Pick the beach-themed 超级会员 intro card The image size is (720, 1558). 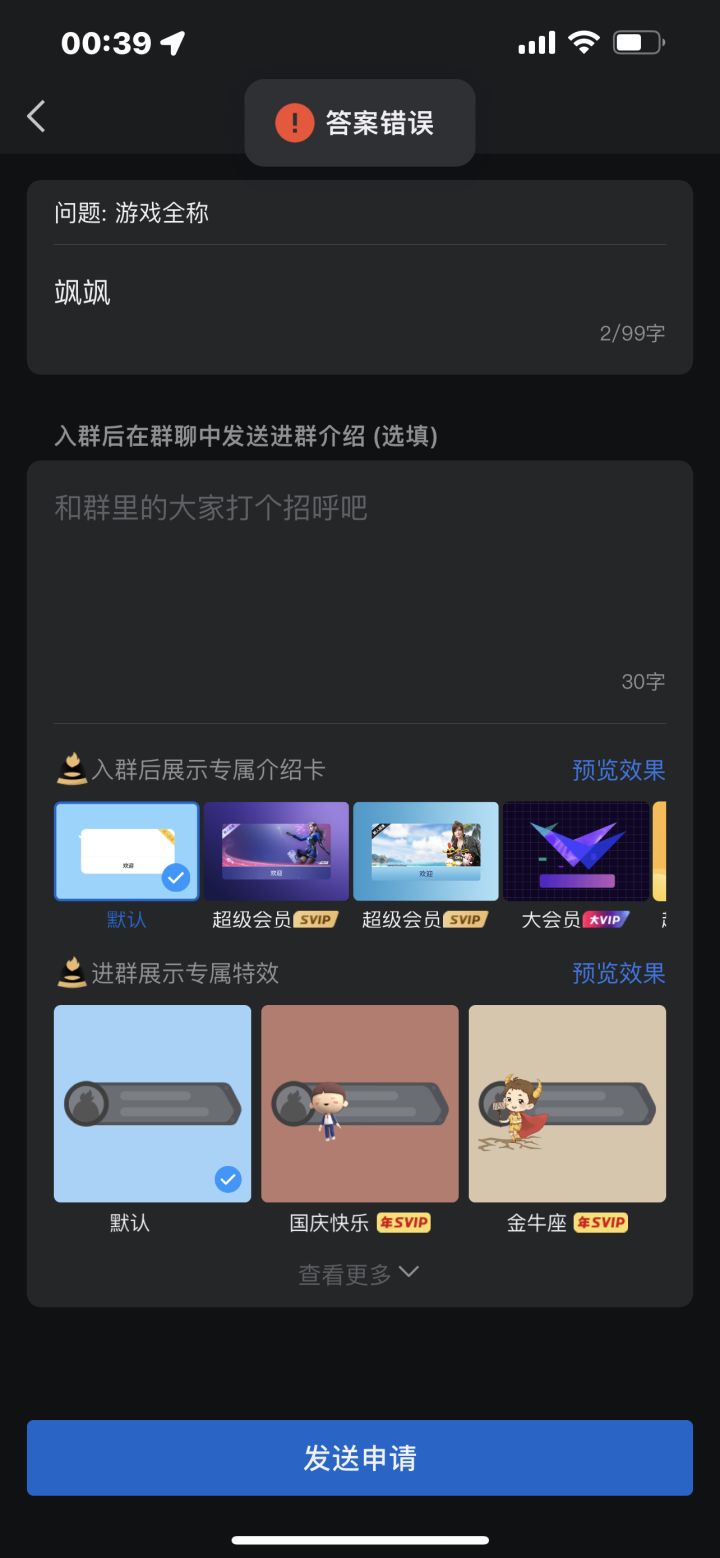[426, 851]
